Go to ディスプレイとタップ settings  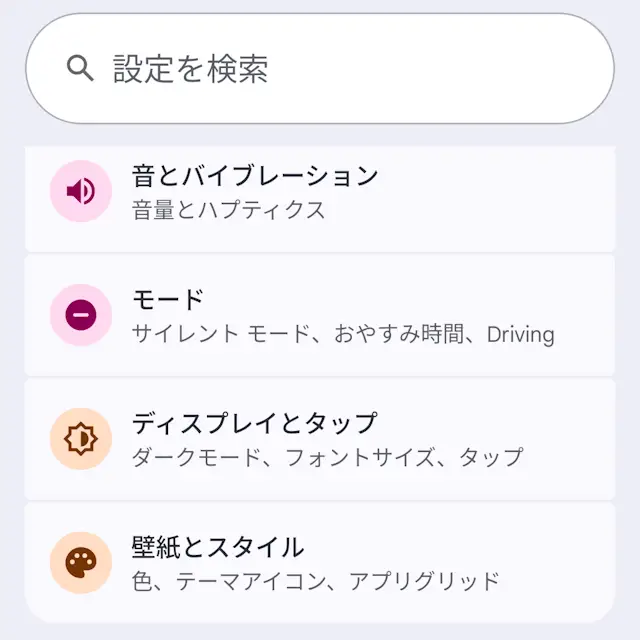tap(320, 439)
